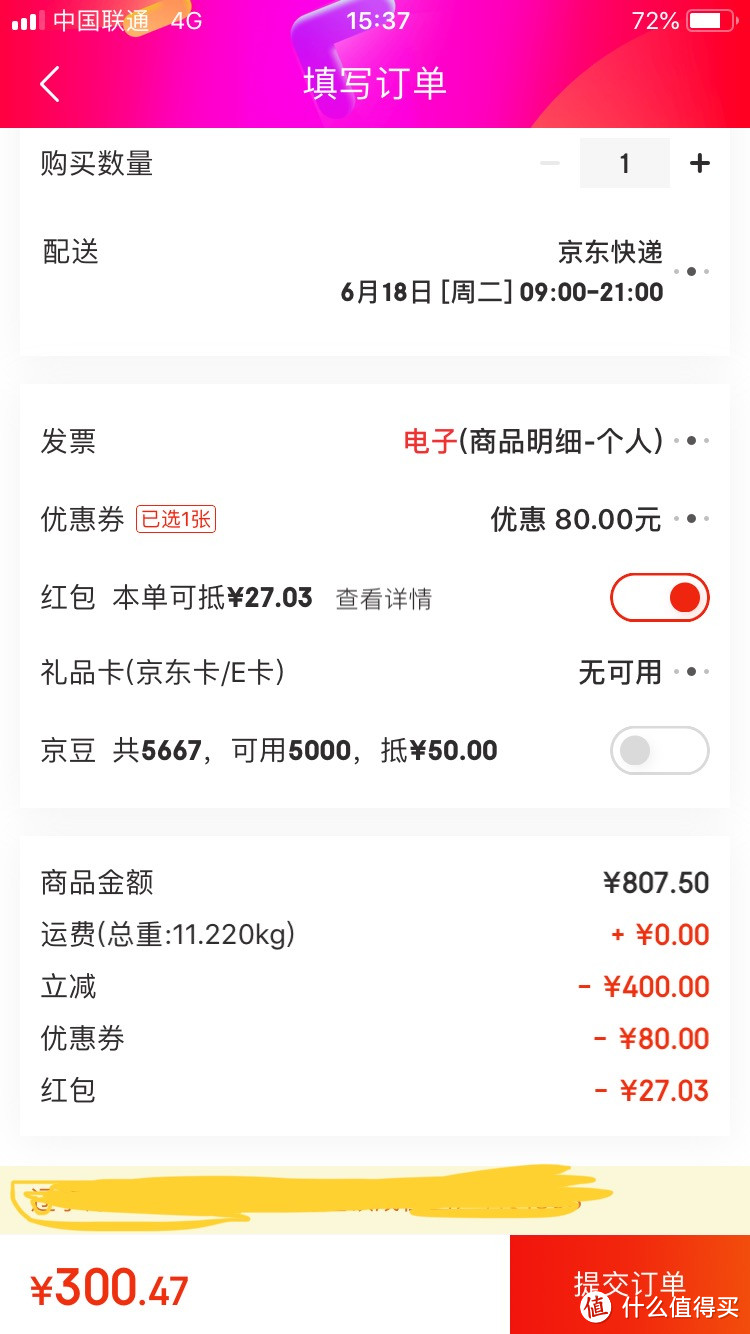Tap the quantity field showing 1

coord(624,162)
